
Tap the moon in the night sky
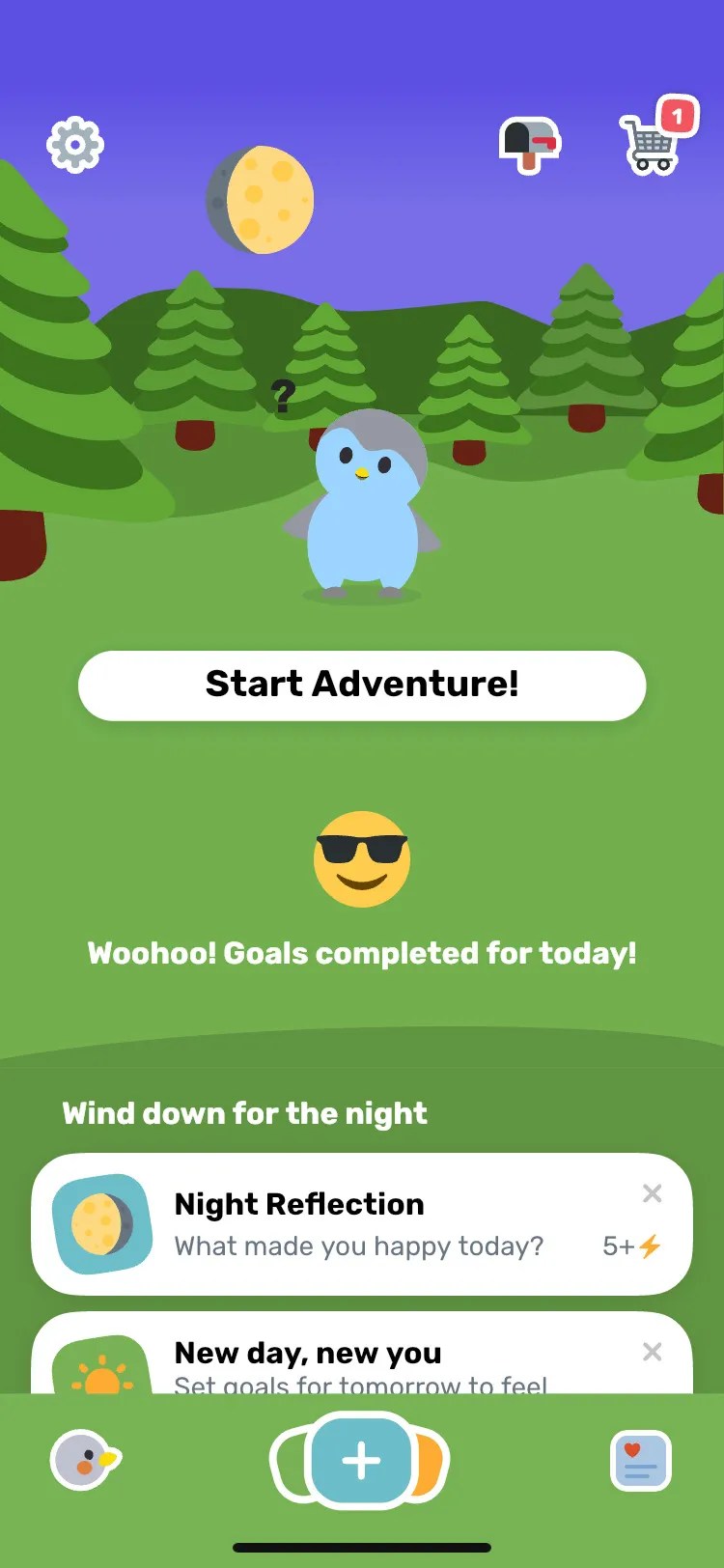tap(261, 198)
